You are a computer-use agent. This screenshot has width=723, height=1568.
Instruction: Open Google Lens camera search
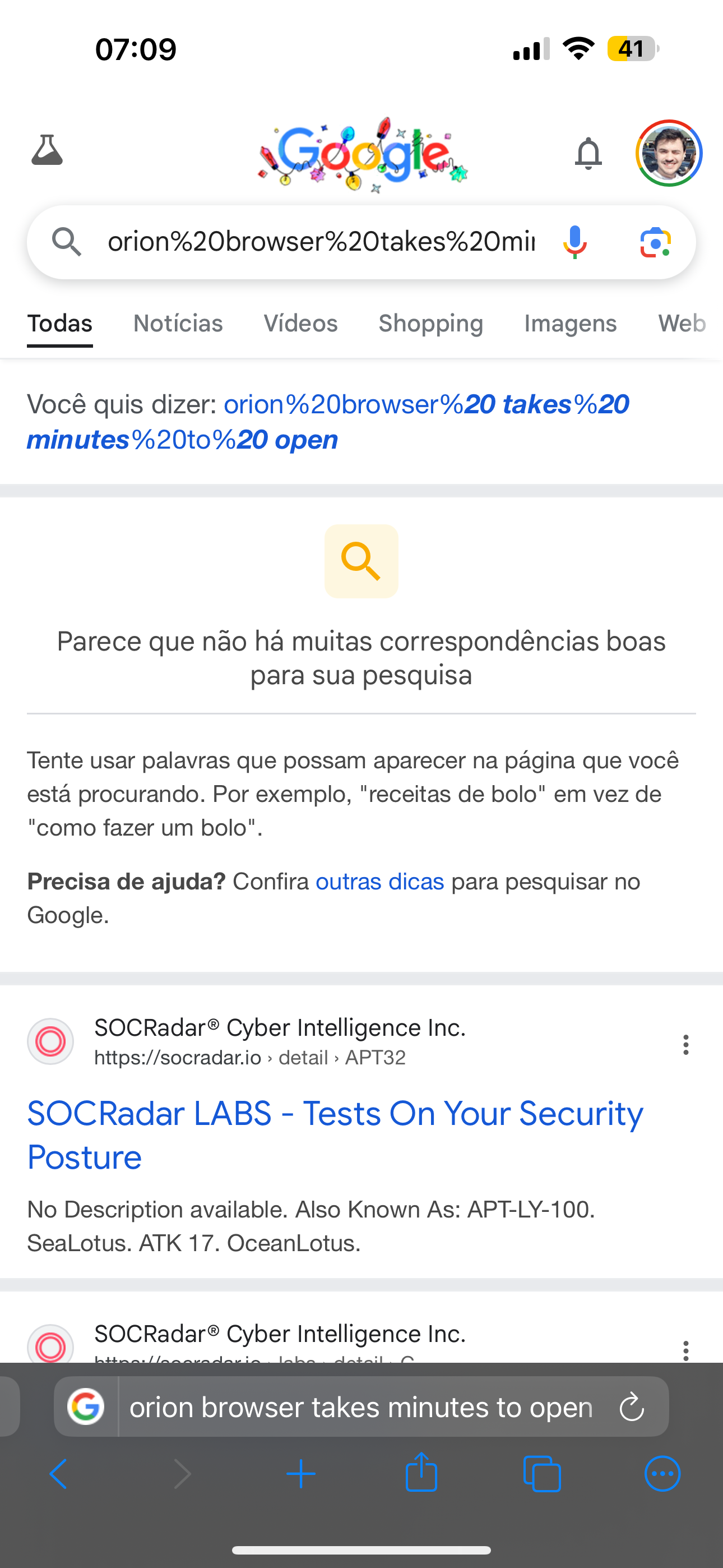pos(655,242)
